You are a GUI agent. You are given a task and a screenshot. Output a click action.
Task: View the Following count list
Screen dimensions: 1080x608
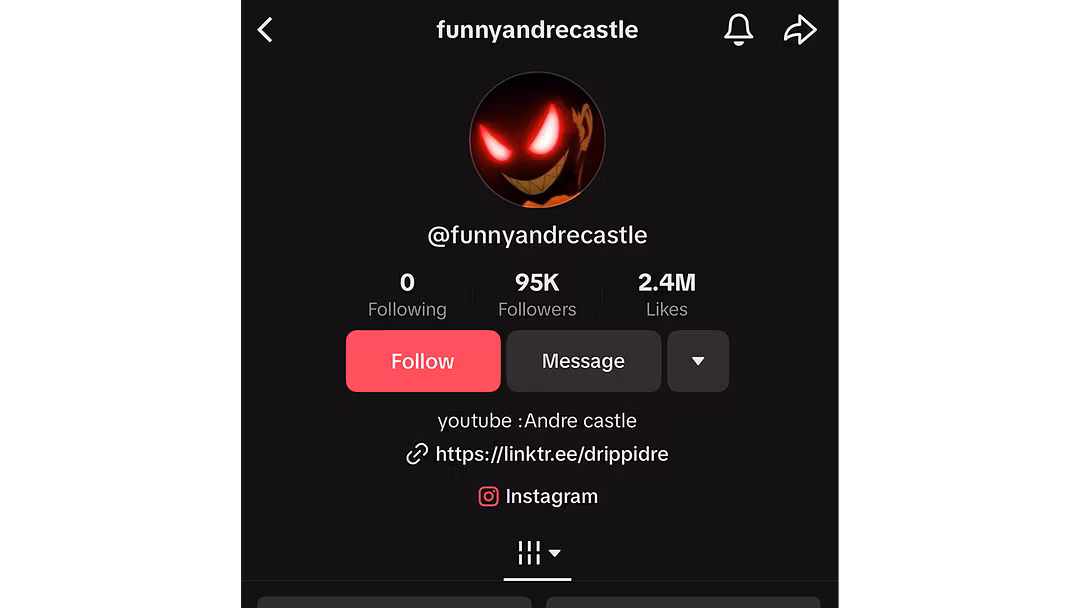pos(407,295)
